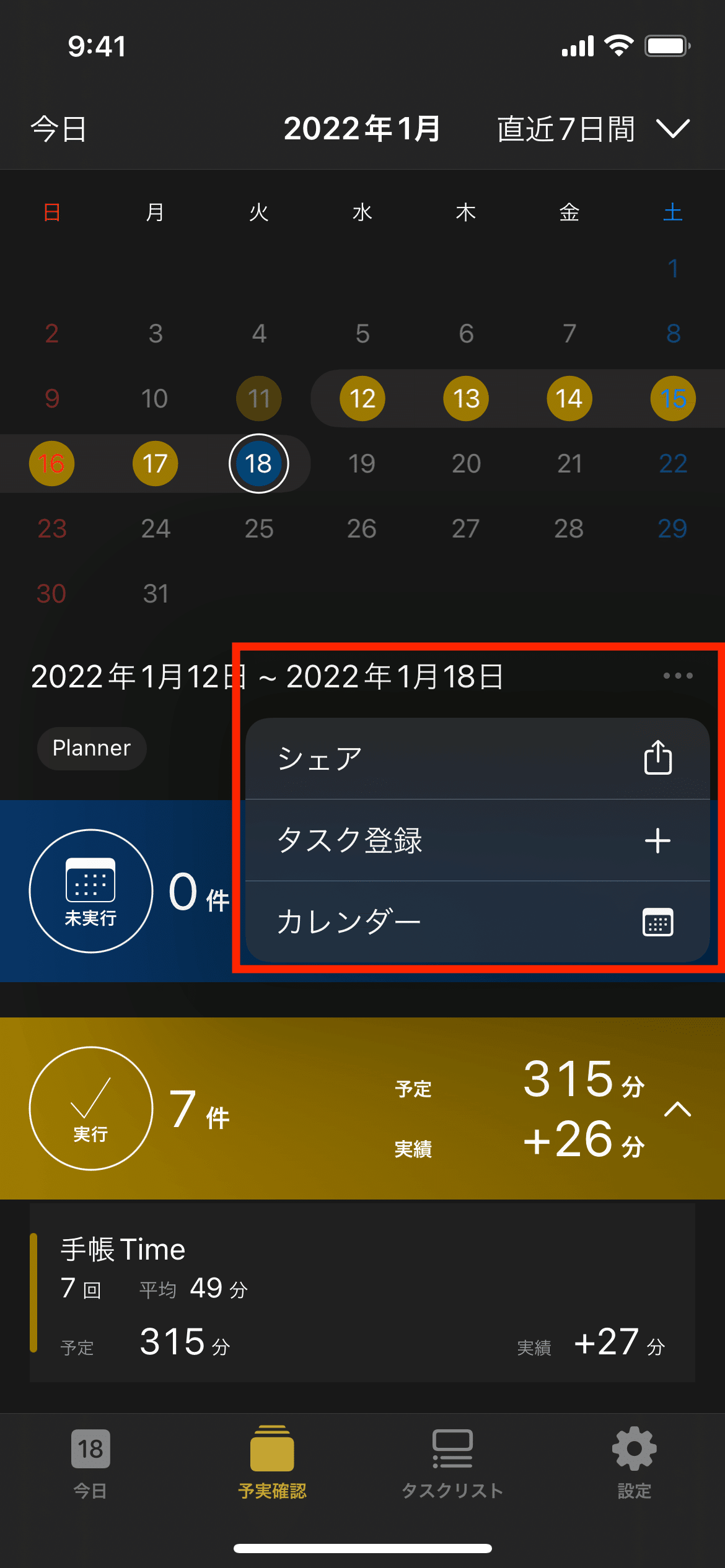Pick January 25 on the calendar
725x1568 pixels.
click(258, 528)
